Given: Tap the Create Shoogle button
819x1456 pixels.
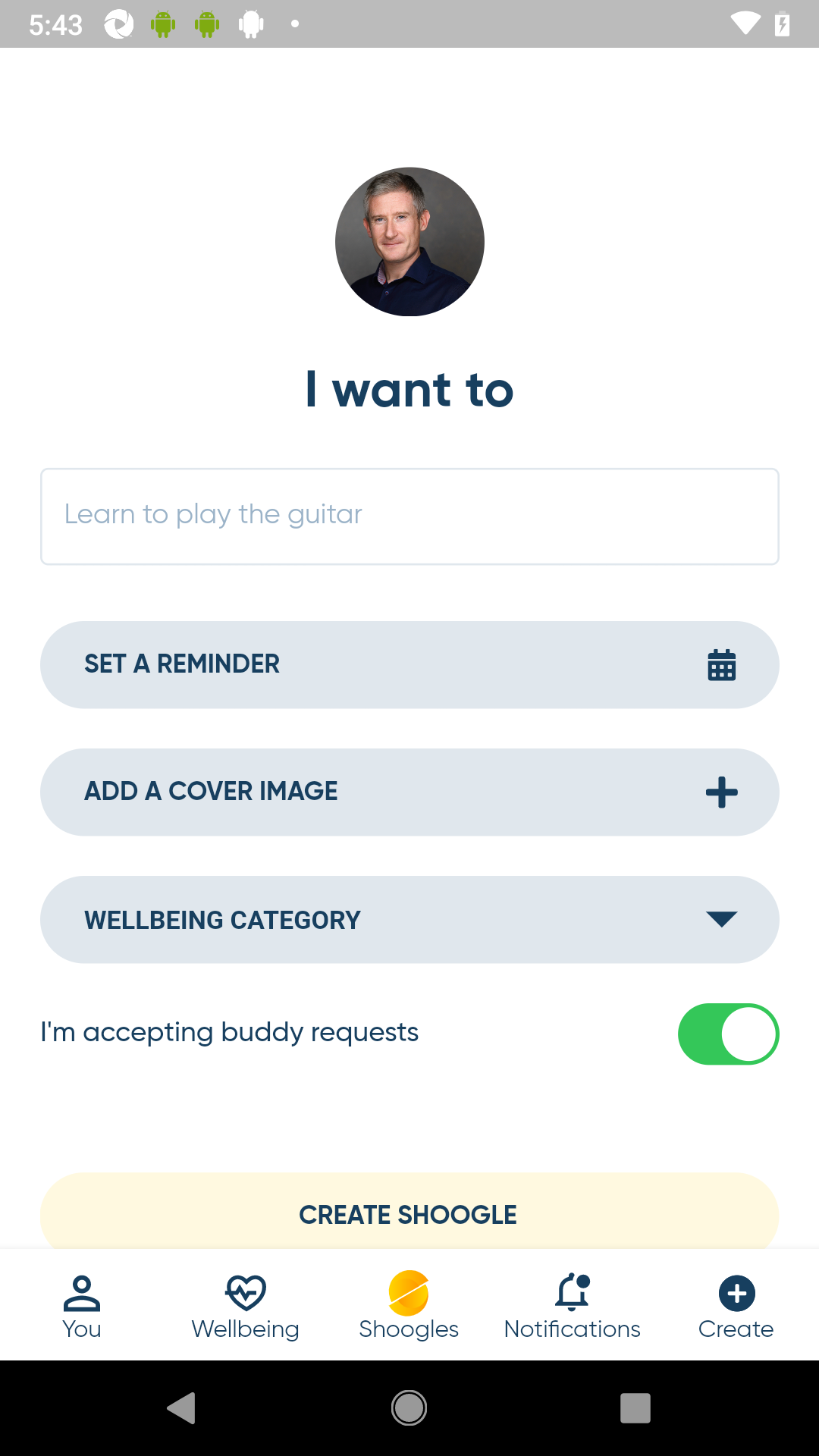Looking at the screenshot, I should 409,1213.
